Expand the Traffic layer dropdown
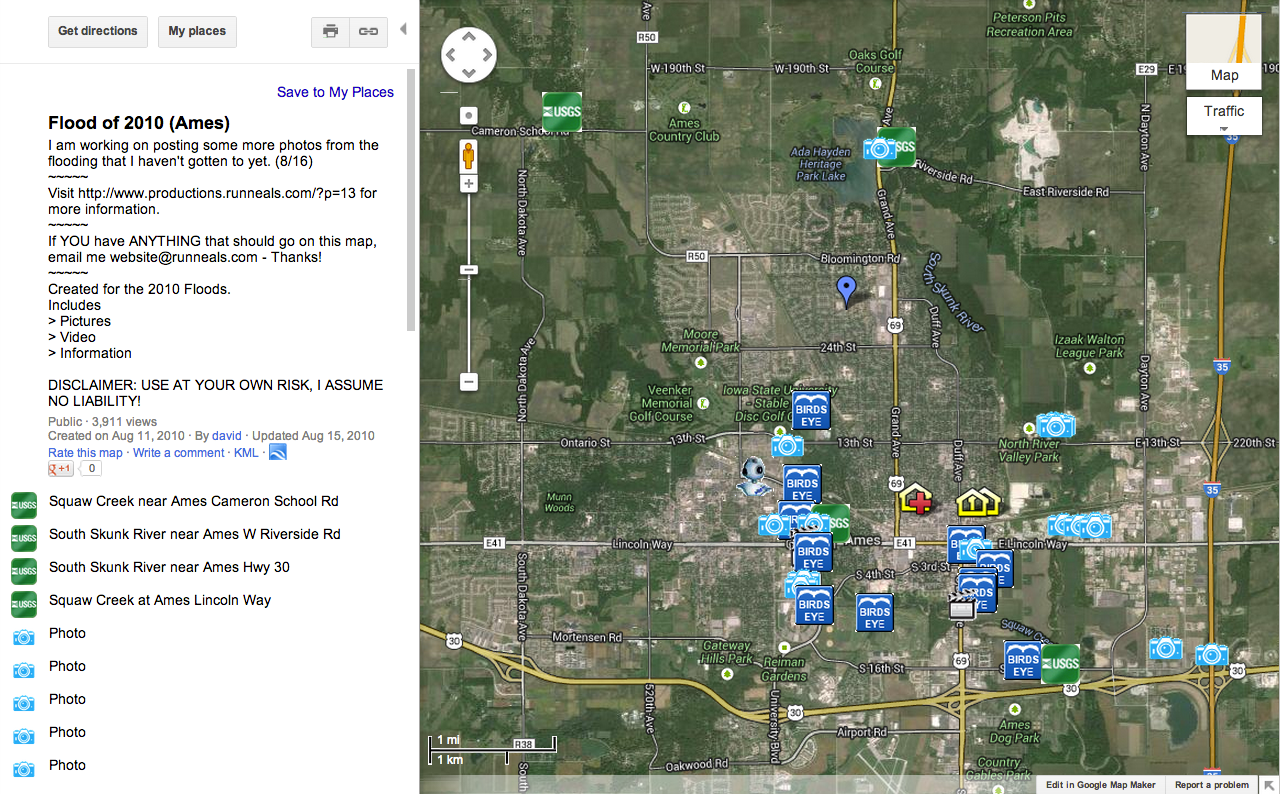This screenshot has width=1280, height=794. [1224, 116]
